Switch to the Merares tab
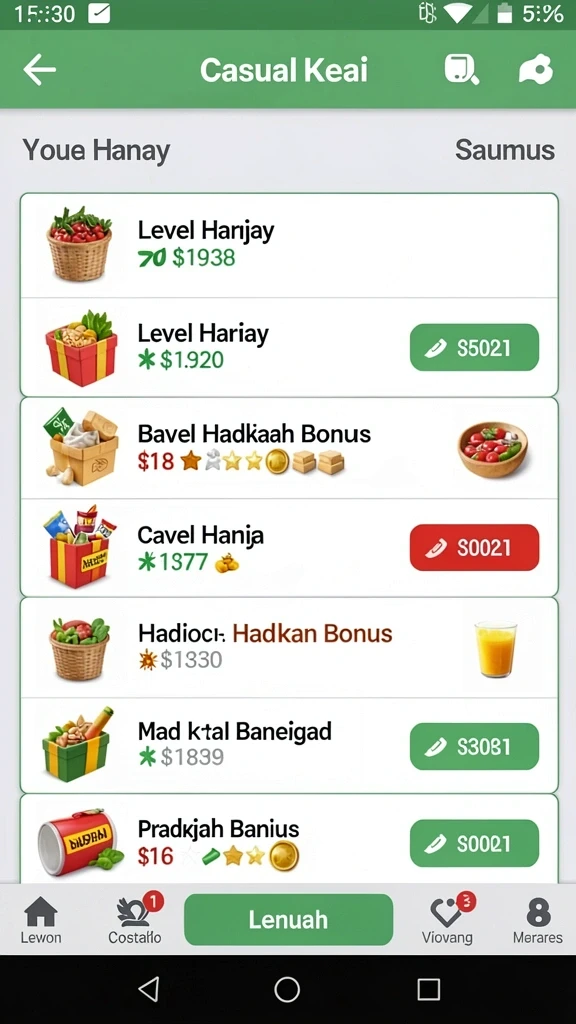Image resolution: width=576 pixels, height=1024 pixels. pos(537,920)
